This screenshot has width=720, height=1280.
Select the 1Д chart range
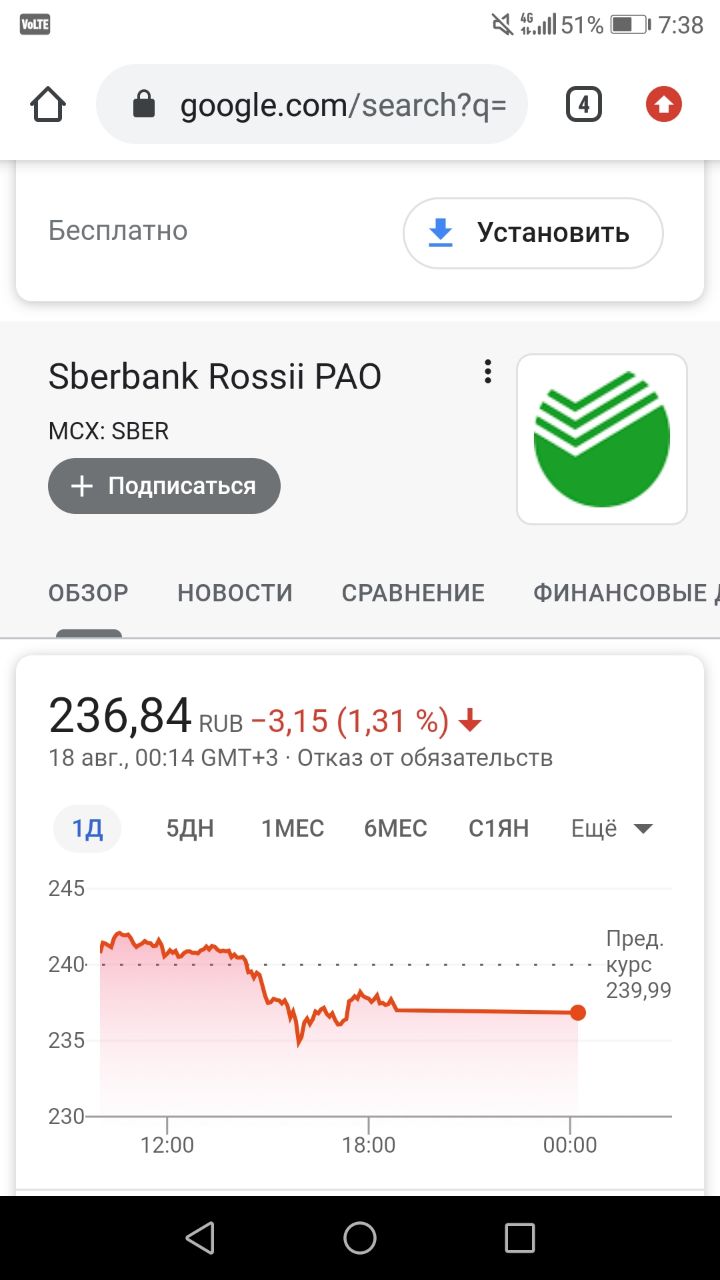(87, 829)
